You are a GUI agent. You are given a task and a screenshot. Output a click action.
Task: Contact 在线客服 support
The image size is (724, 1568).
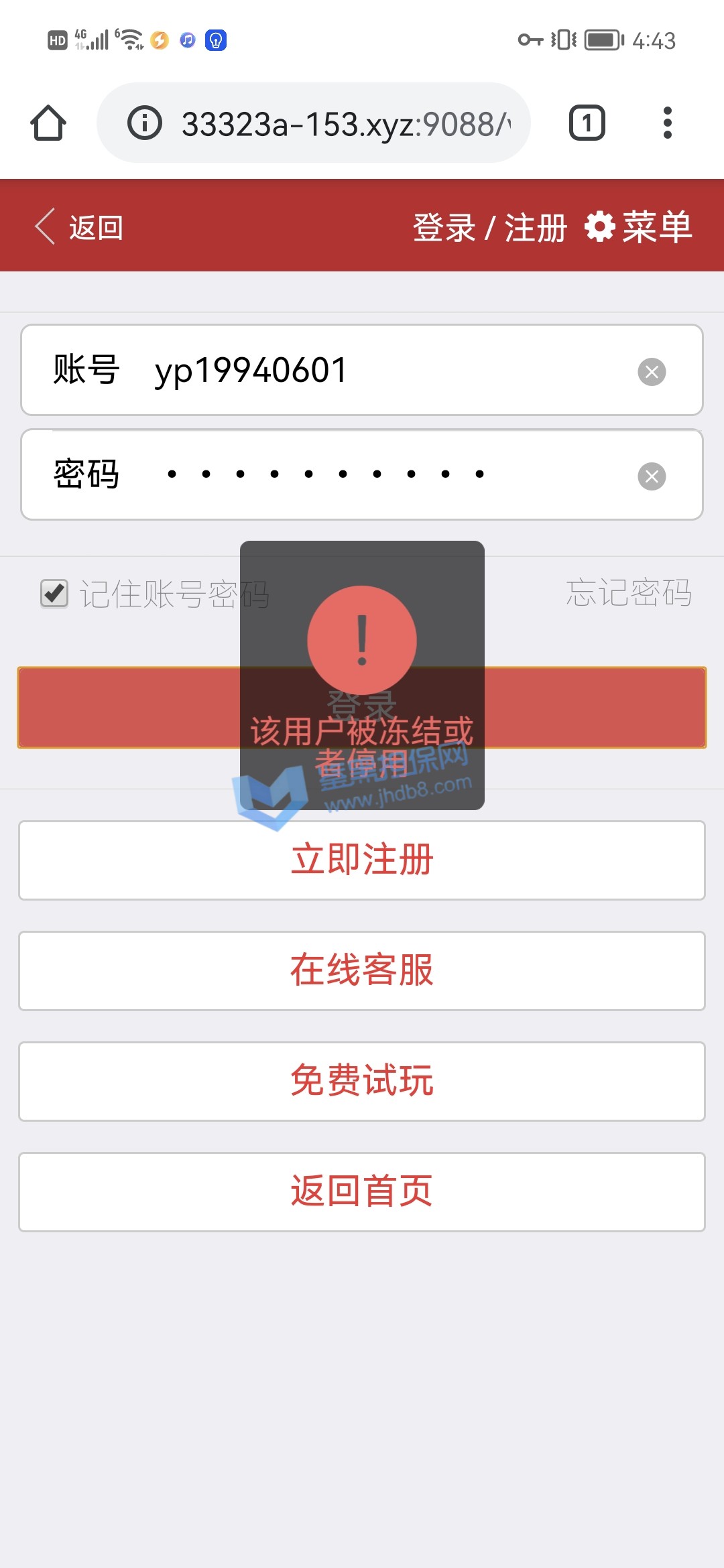click(x=362, y=970)
